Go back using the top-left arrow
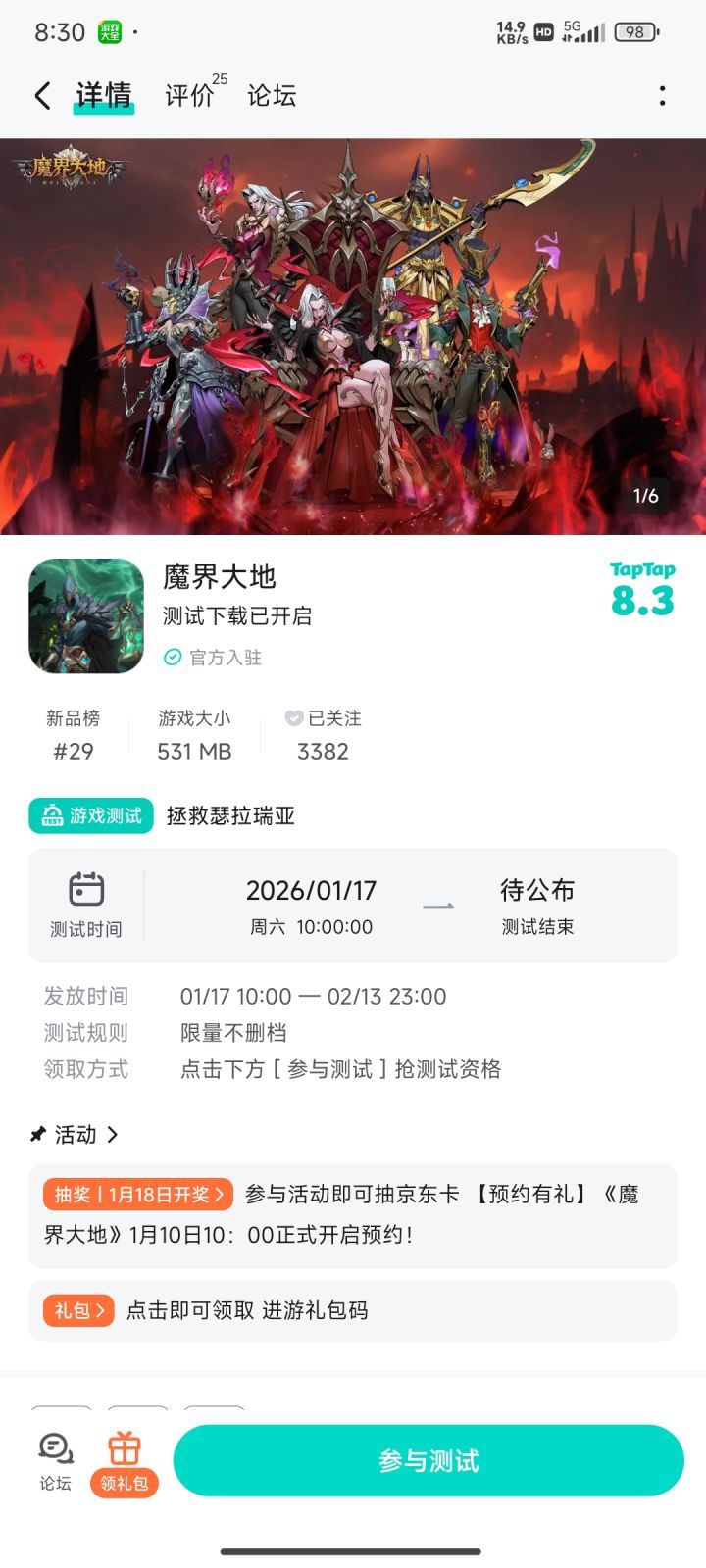 (42, 95)
